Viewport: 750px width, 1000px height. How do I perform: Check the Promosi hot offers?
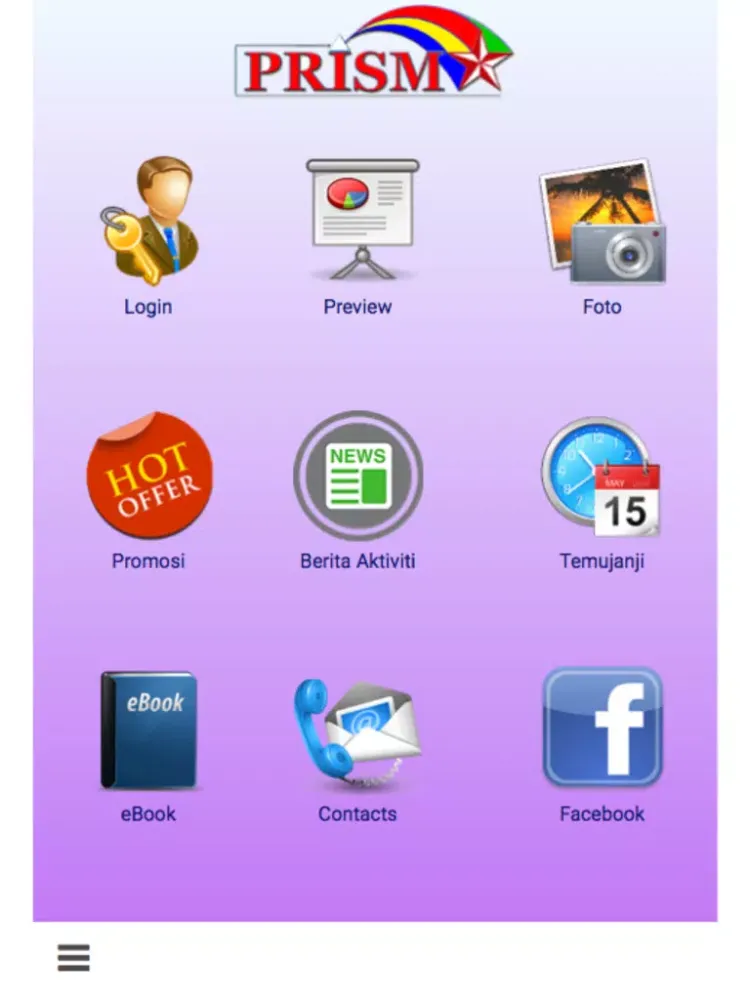[x=149, y=475]
